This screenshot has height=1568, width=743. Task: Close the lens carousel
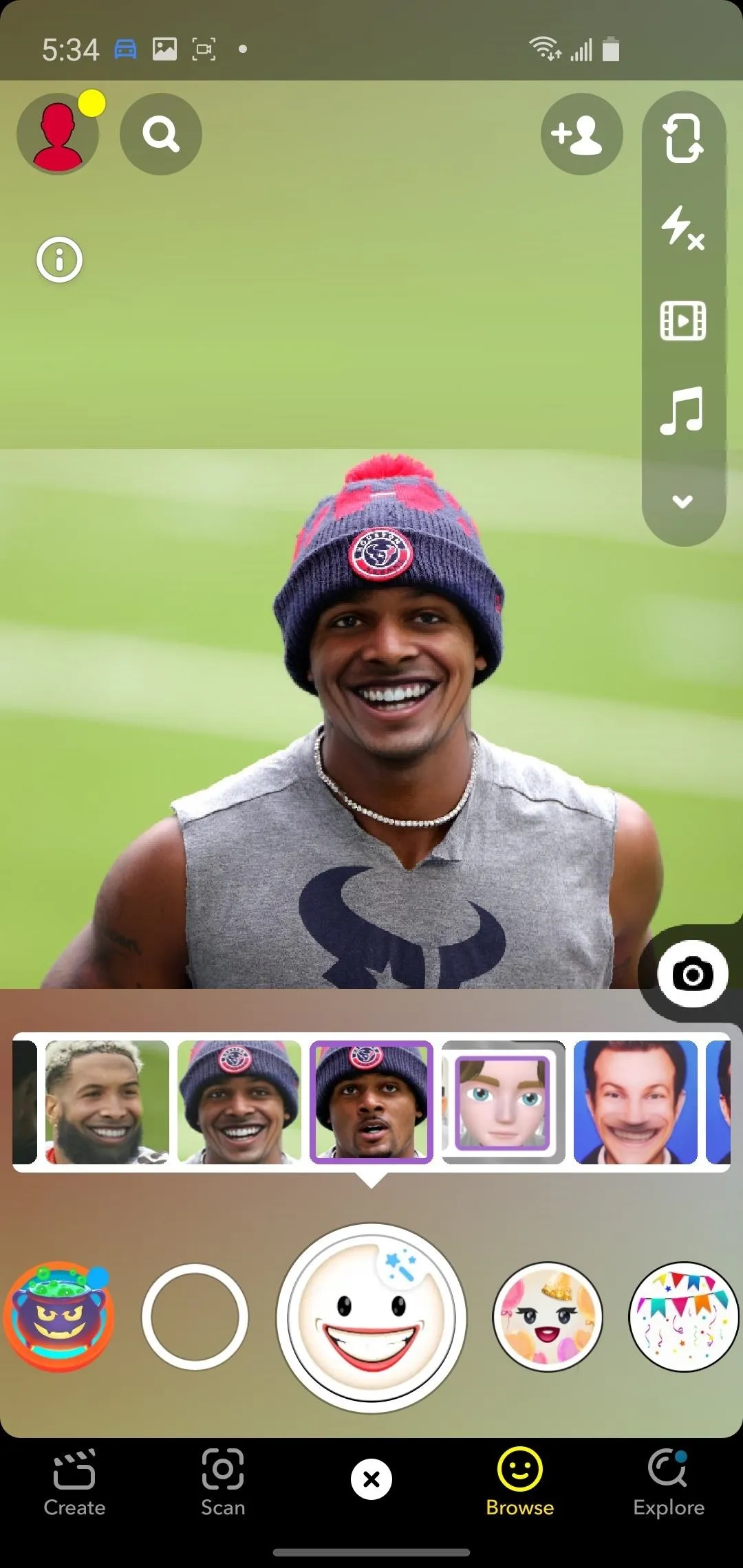coord(371,1479)
